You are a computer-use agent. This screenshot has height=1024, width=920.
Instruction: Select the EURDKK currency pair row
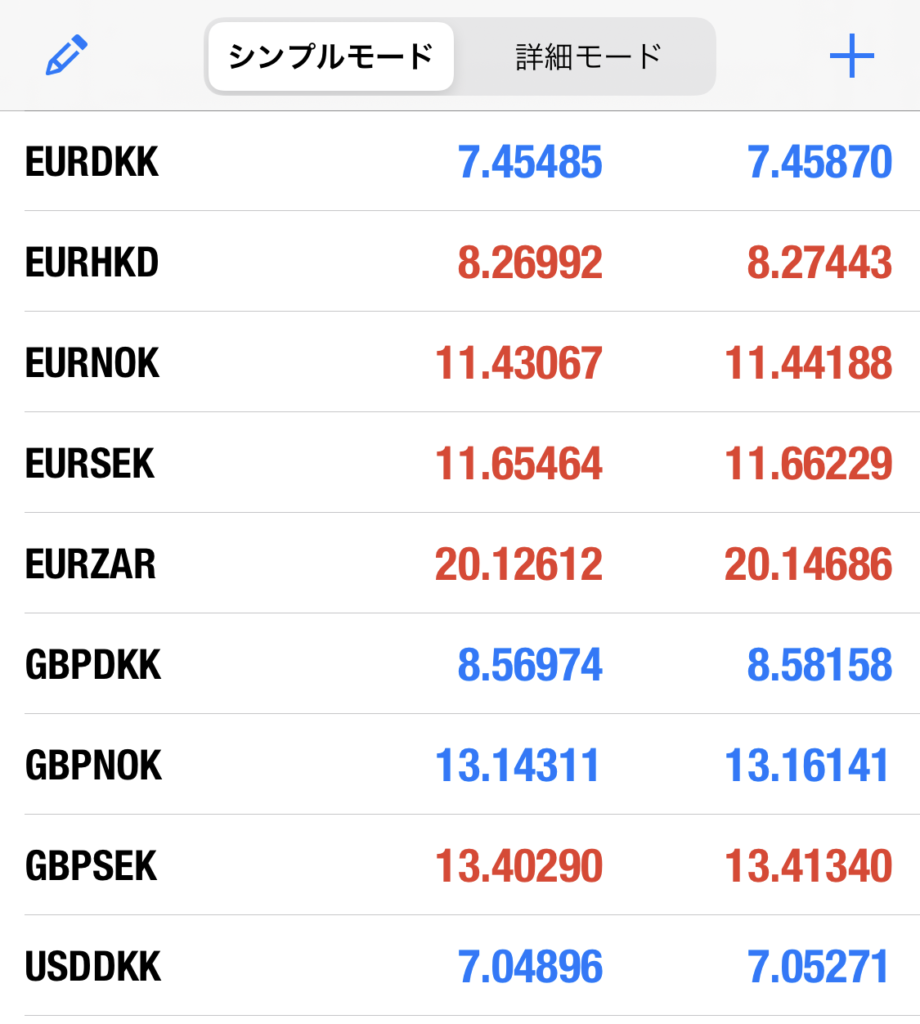(x=92, y=161)
